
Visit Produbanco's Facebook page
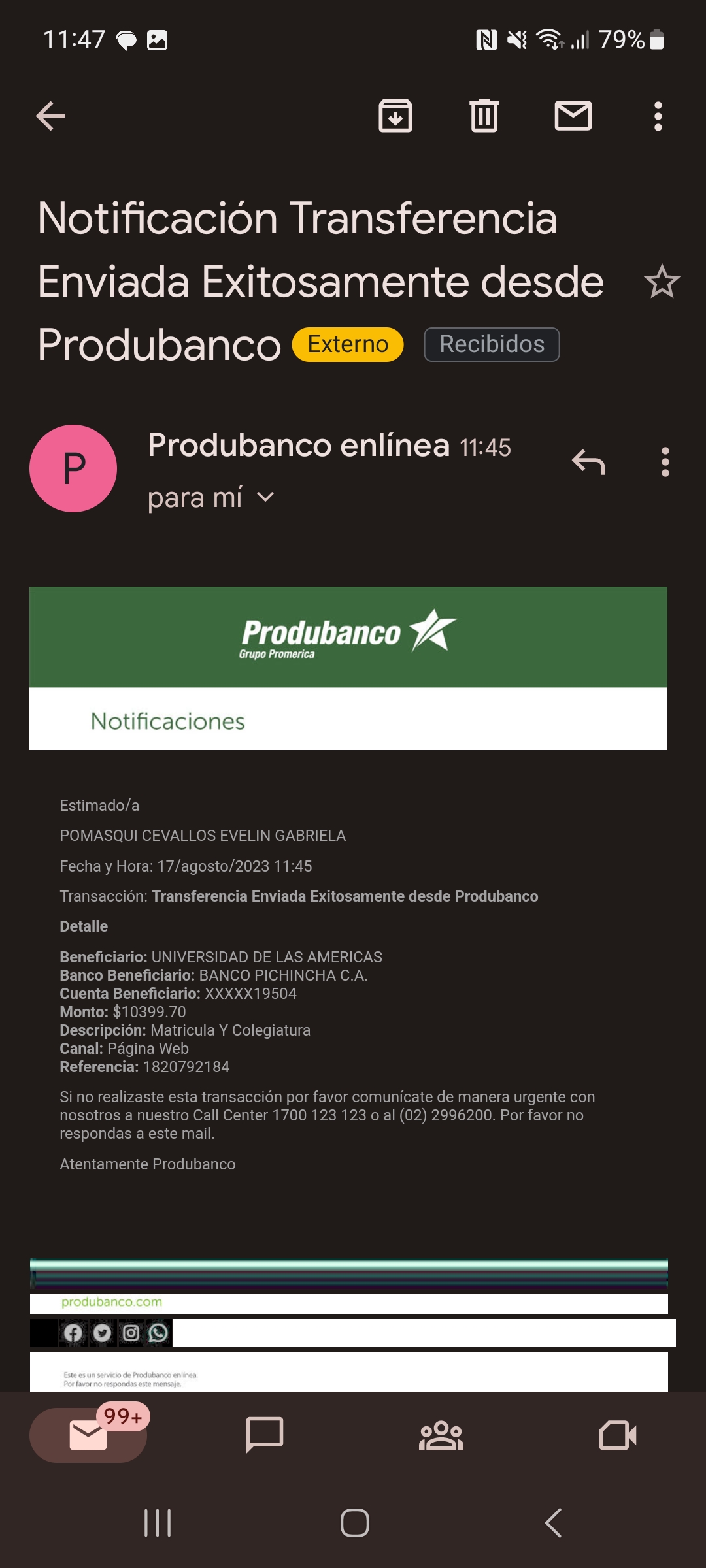(x=73, y=1333)
